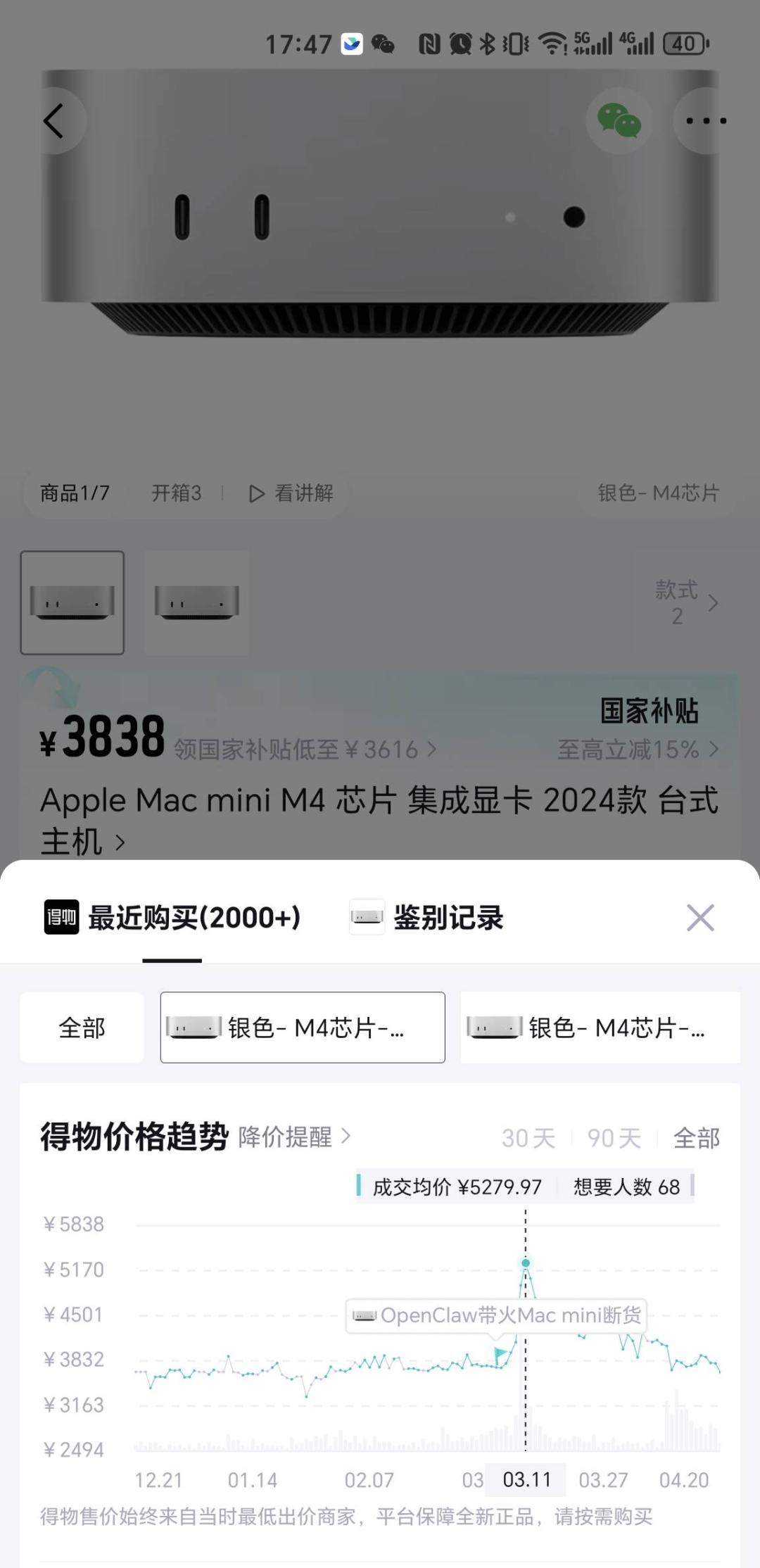
Task: Choose the 全部 variant filter chip
Action: [x=82, y=1028]
